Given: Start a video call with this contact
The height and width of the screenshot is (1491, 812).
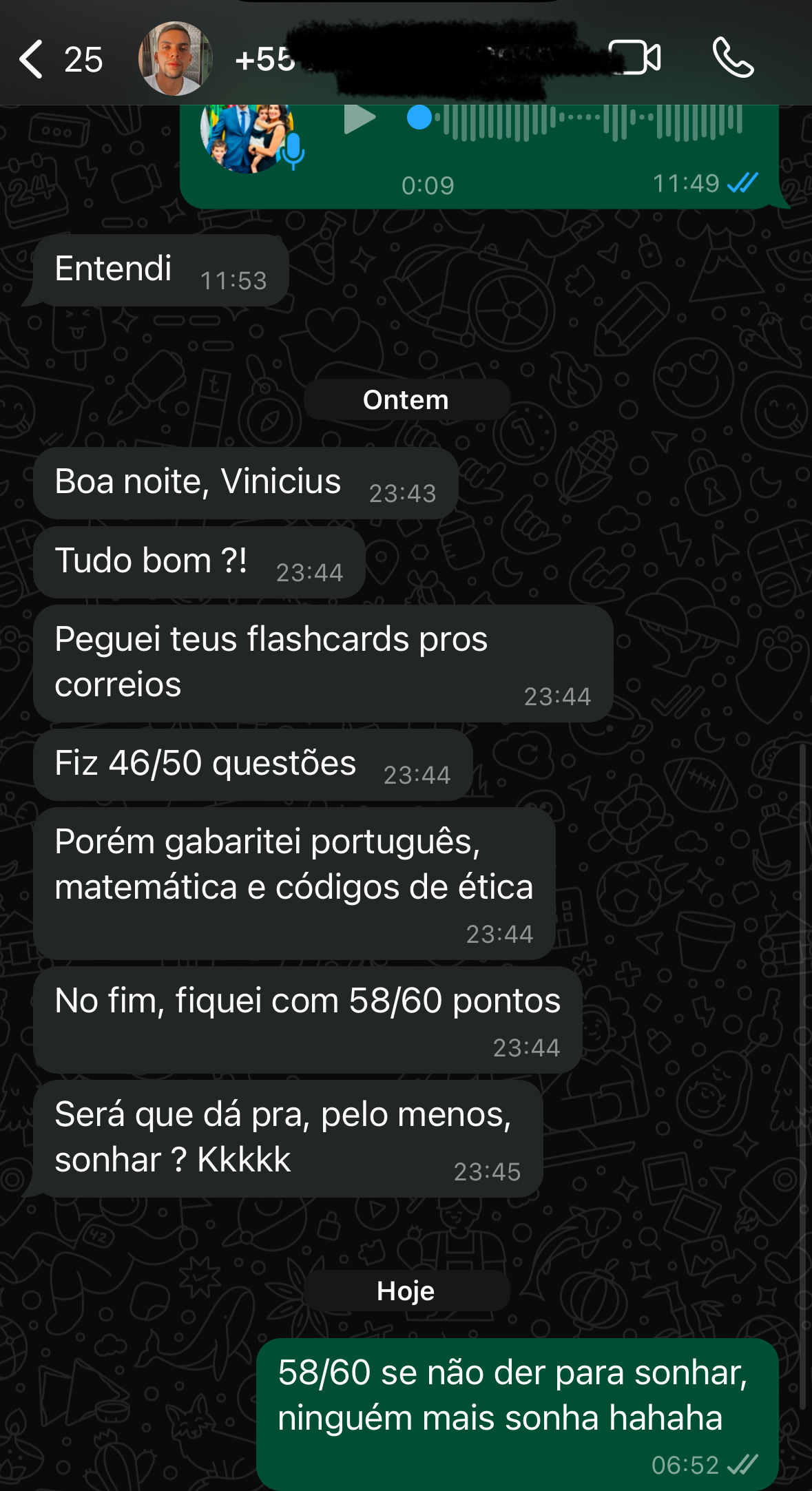Looking at the screenshot, I should tap(634, 58).
